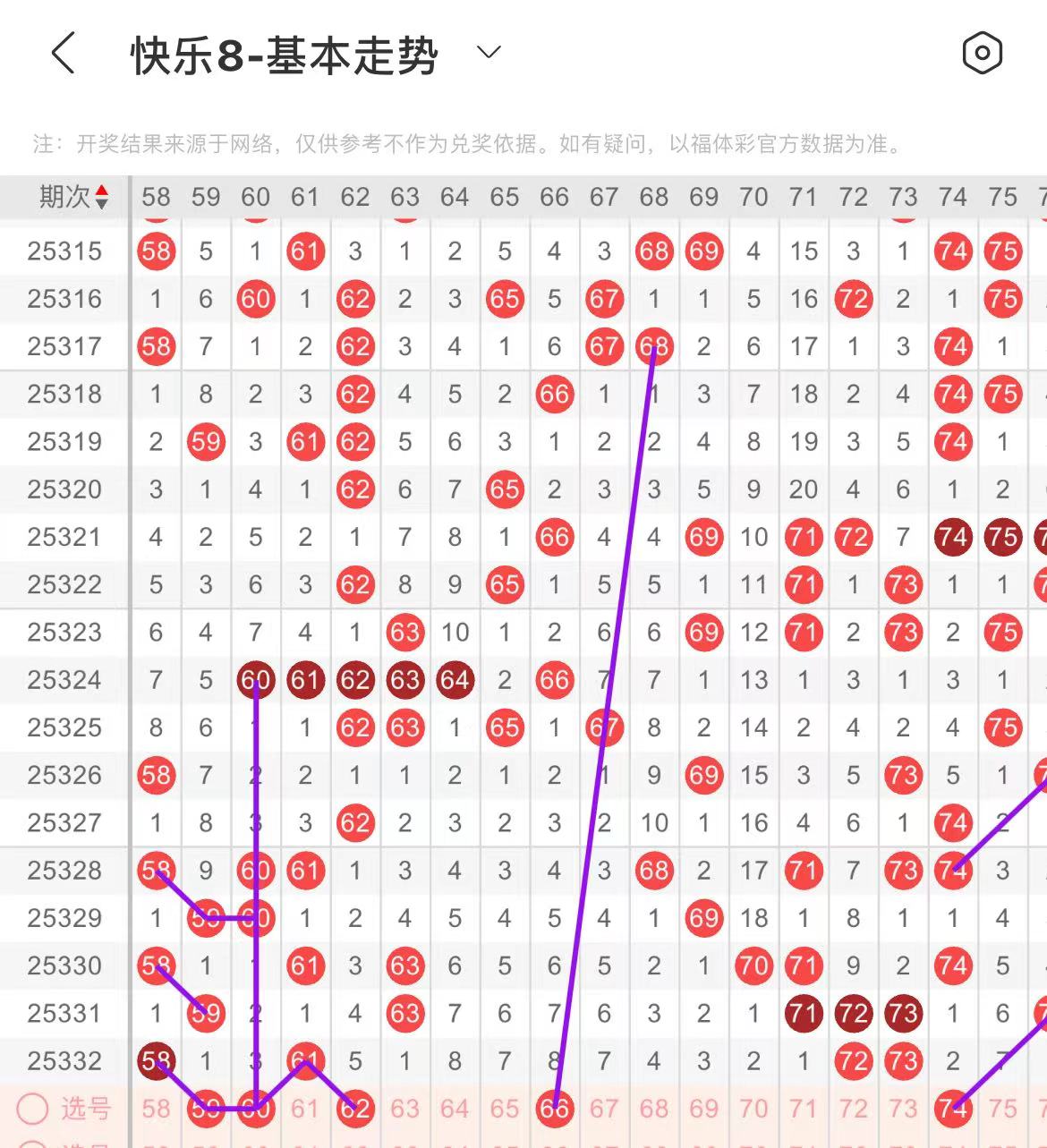Screen dimensions: 1047x1148
Task: Remove number 62 from the 选号 row
Action: coord(355,1110)
